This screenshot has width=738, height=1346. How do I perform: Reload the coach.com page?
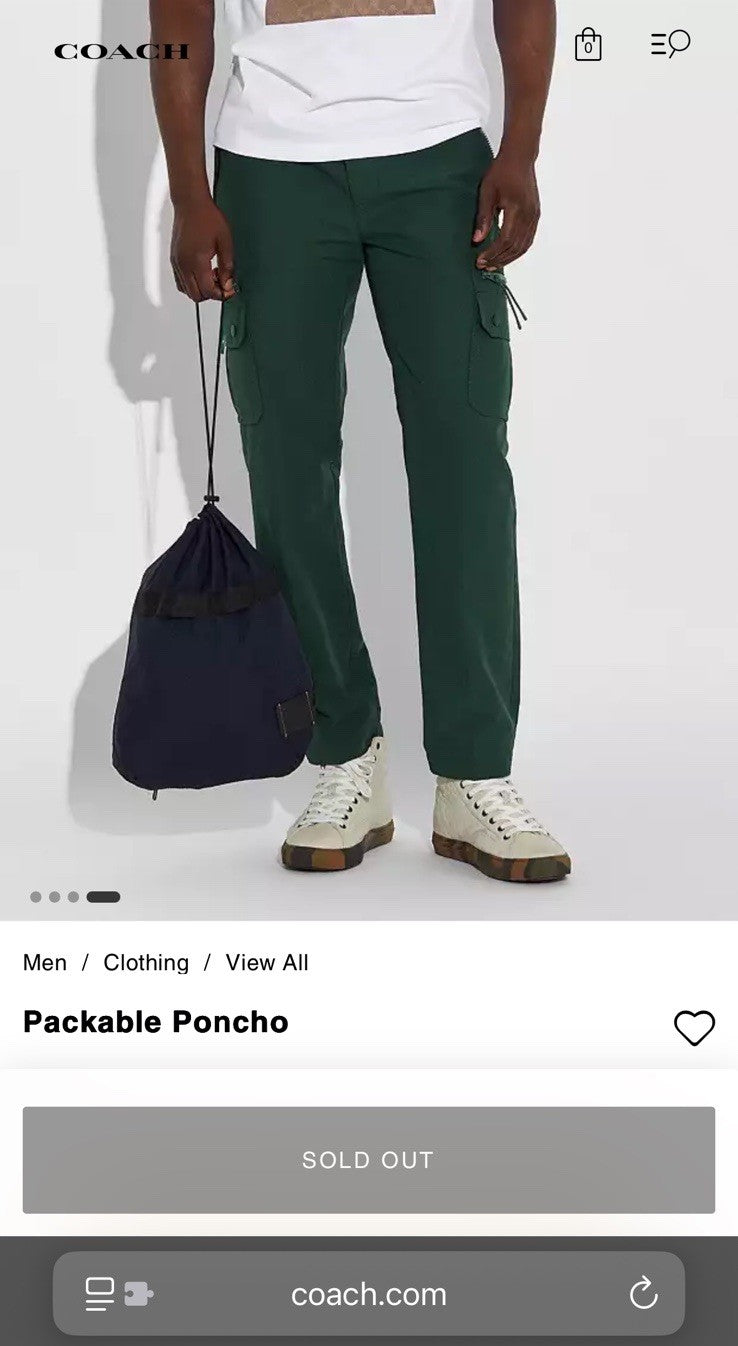click(x=643, y=1294)
